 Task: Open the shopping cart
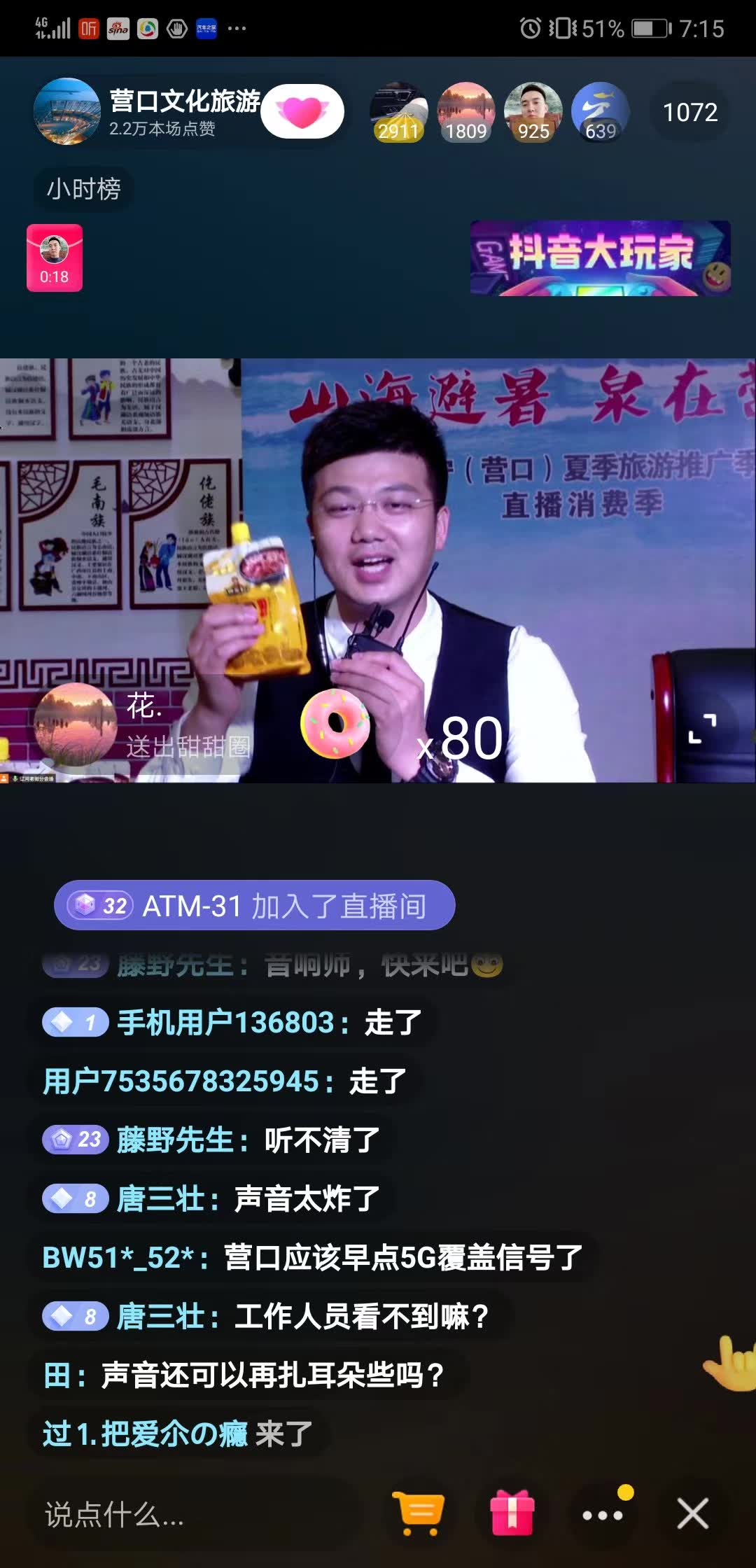419,1515
